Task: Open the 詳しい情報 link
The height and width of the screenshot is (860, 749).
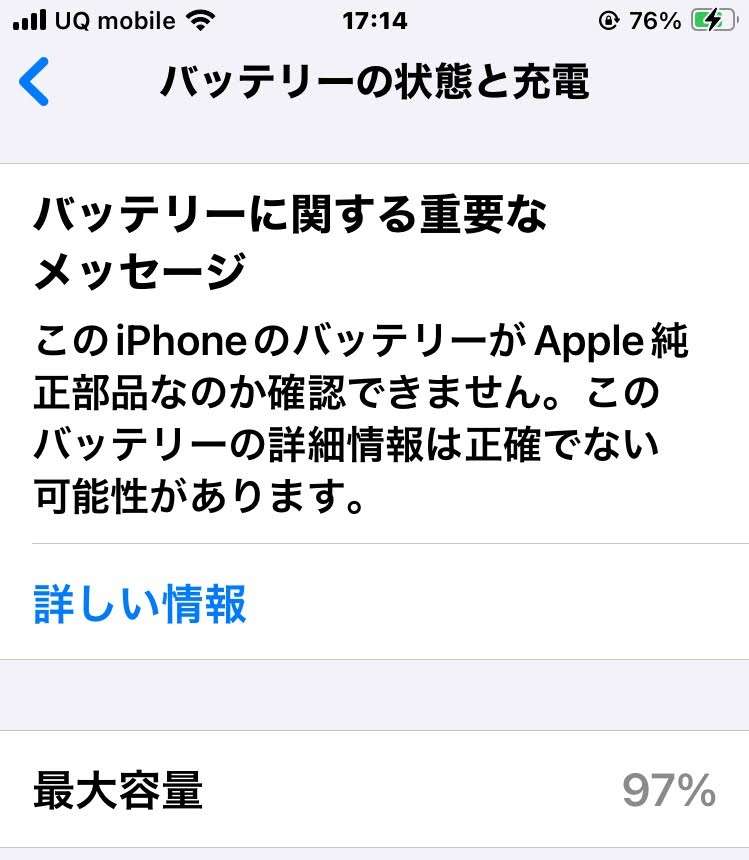Action: click(x=140, y=604)
